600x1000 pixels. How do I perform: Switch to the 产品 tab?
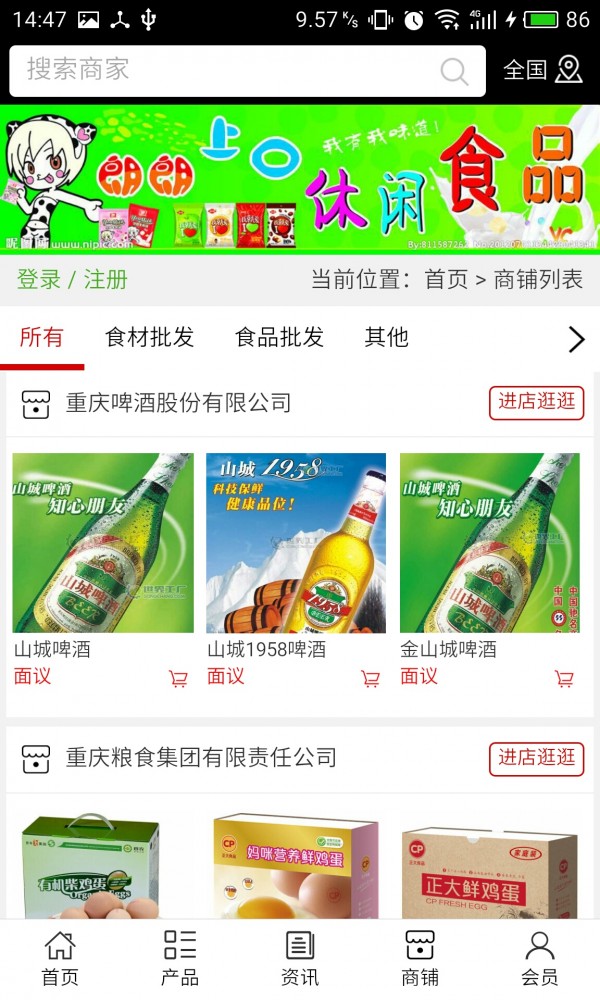click(x=180, y=958)
